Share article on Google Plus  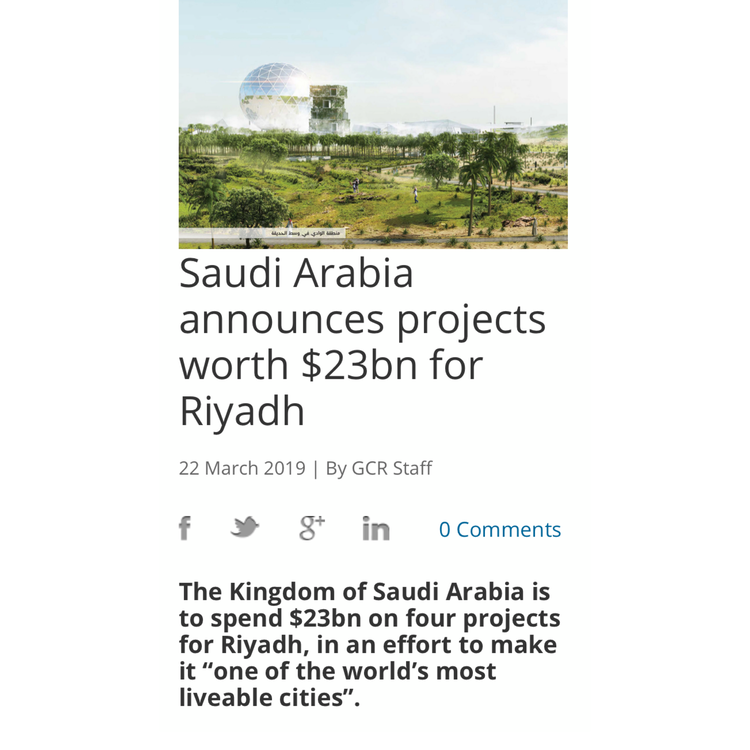point(312,527)
